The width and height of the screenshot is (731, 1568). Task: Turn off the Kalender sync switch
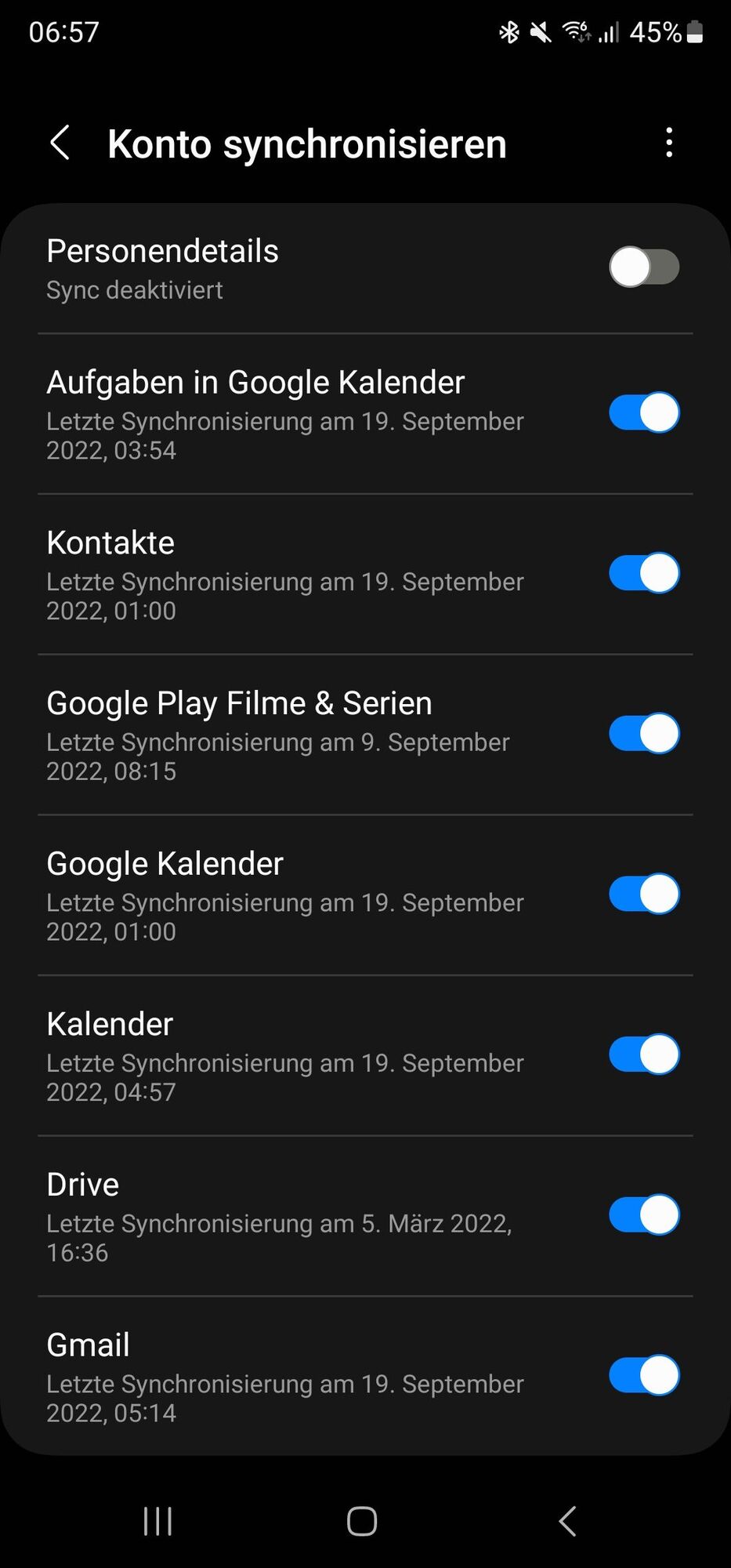coord(644,1054)
